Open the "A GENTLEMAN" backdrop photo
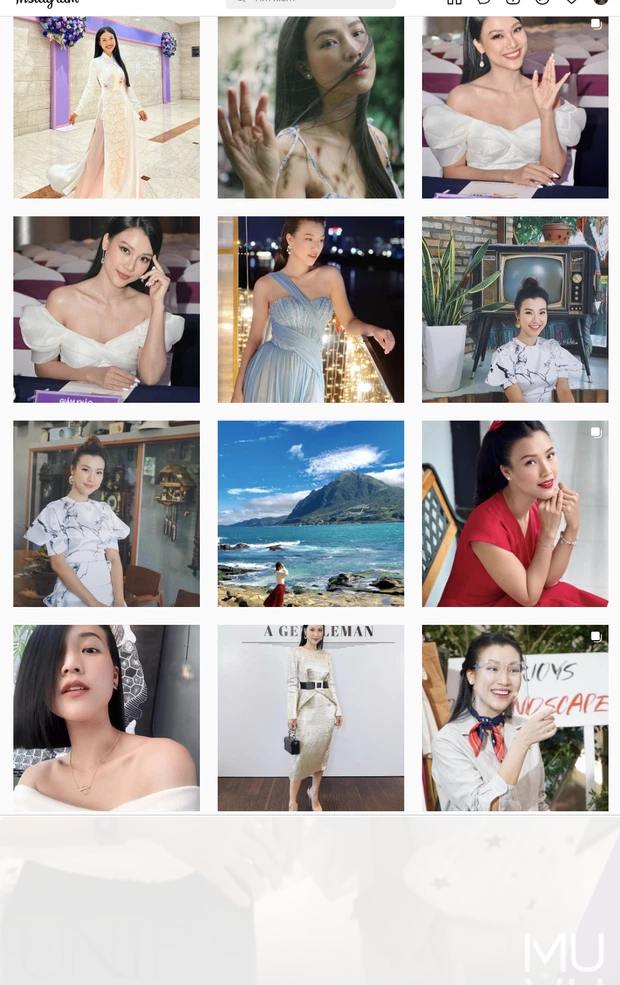The width and height of the screenshot is (620, 985). tap(311, 717)
